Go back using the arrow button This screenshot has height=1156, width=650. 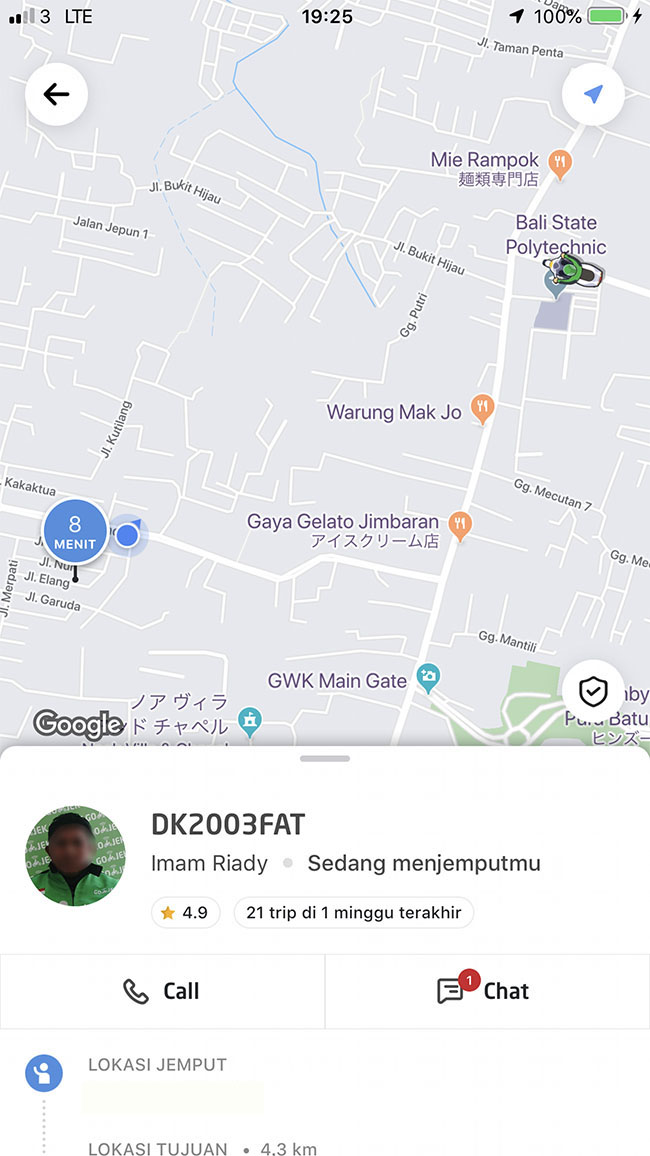coord(57,95)
